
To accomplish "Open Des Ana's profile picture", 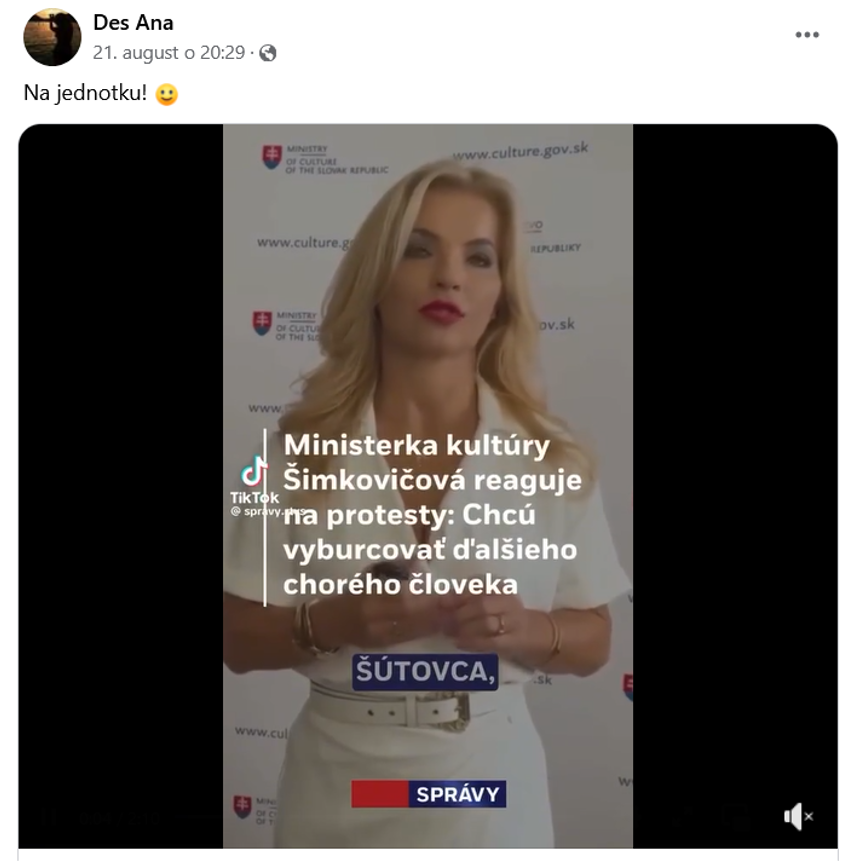I will 52,37.
